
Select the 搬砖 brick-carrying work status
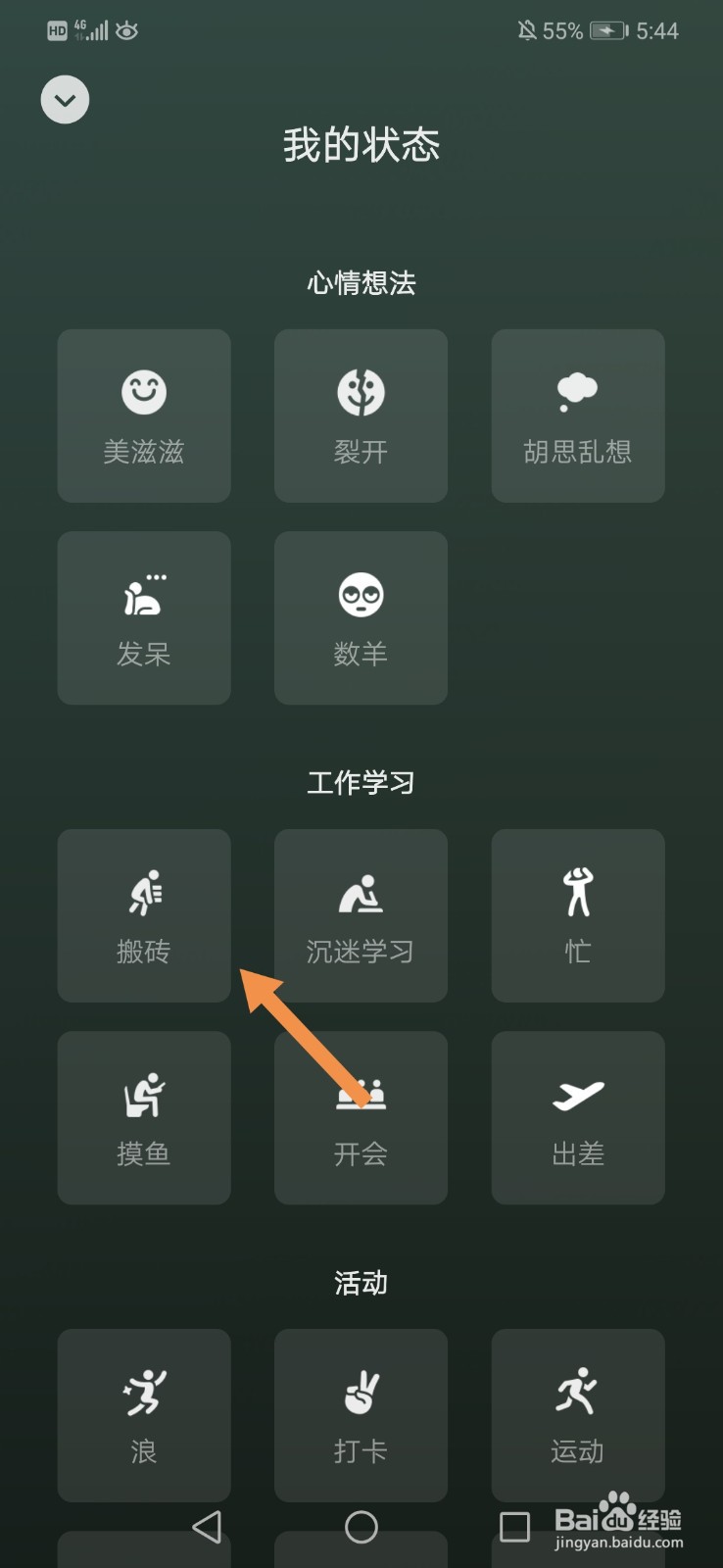(143, 915)
